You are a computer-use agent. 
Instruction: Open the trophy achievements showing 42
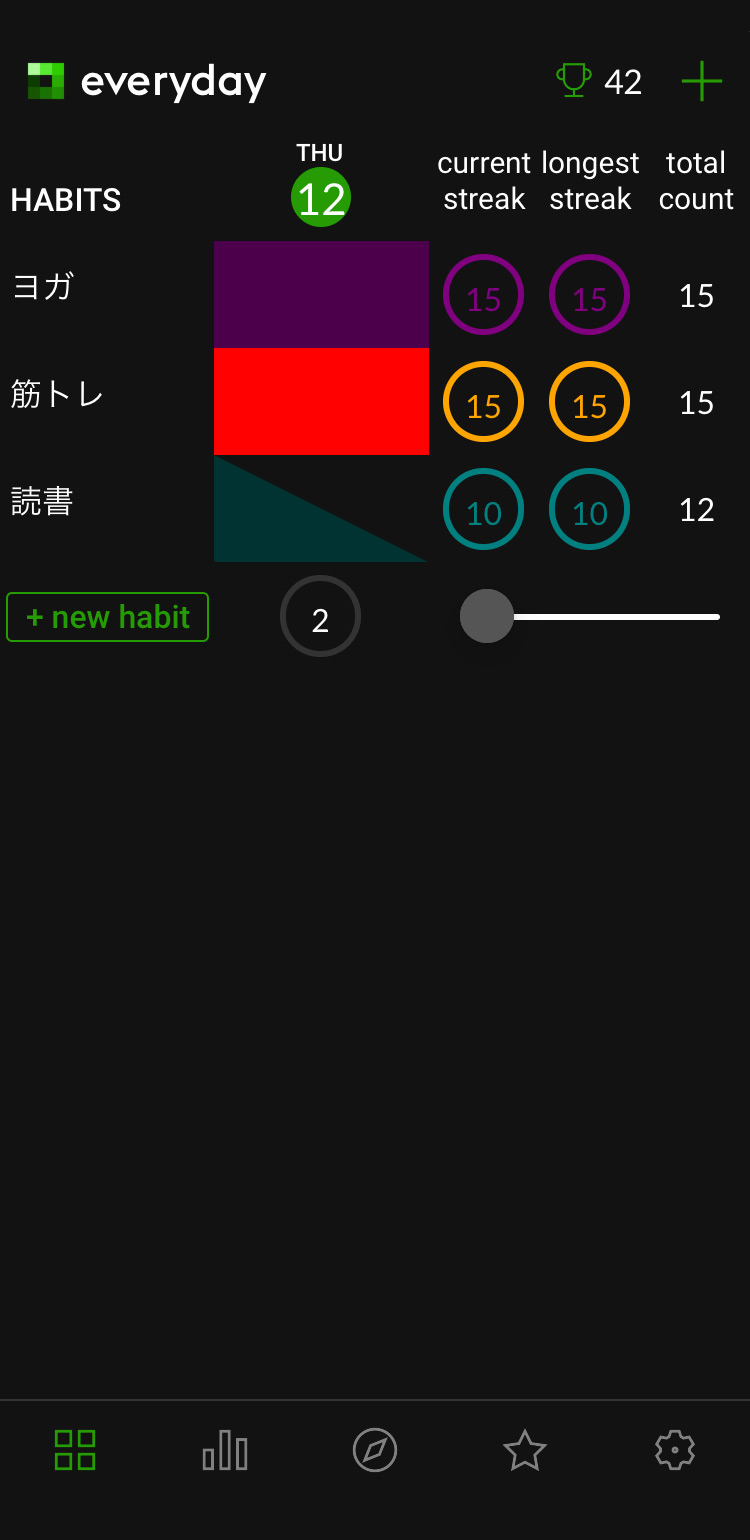click(599, 81)
